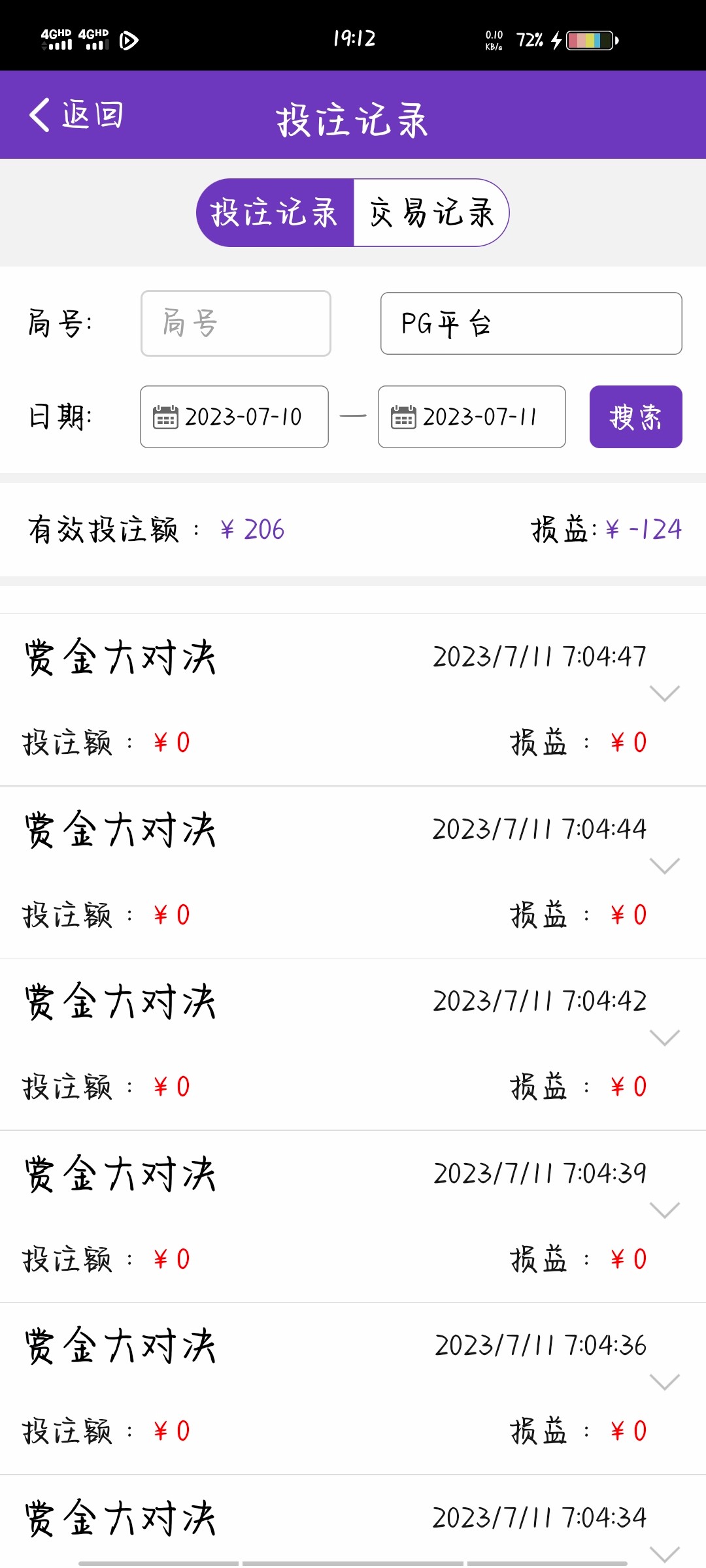Open the PG平台 platform selector
The image size is (706, 1568).
click(529, 323)
